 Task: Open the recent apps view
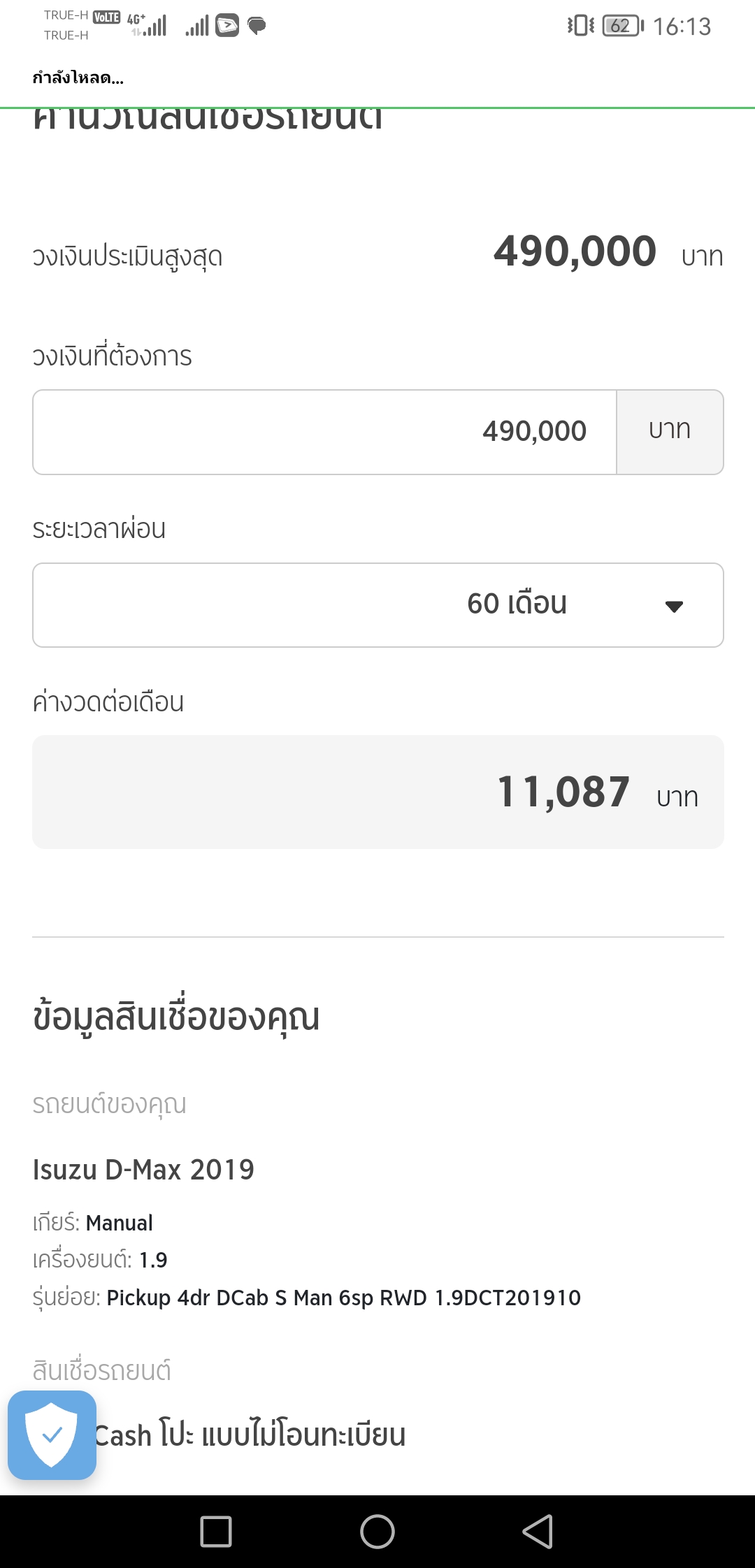[216, 1532]
